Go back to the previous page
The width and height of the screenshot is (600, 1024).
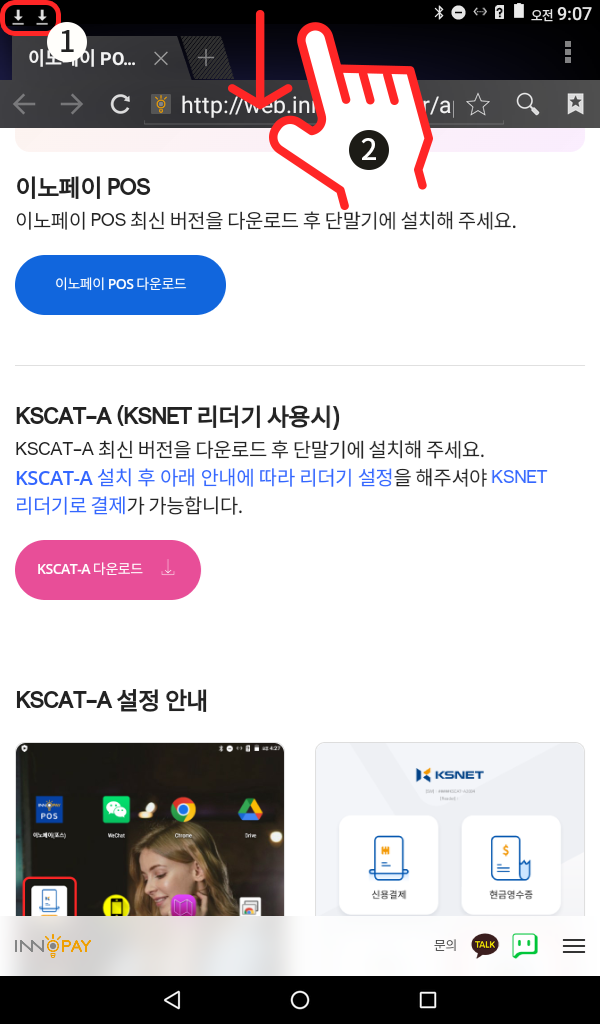24,104
